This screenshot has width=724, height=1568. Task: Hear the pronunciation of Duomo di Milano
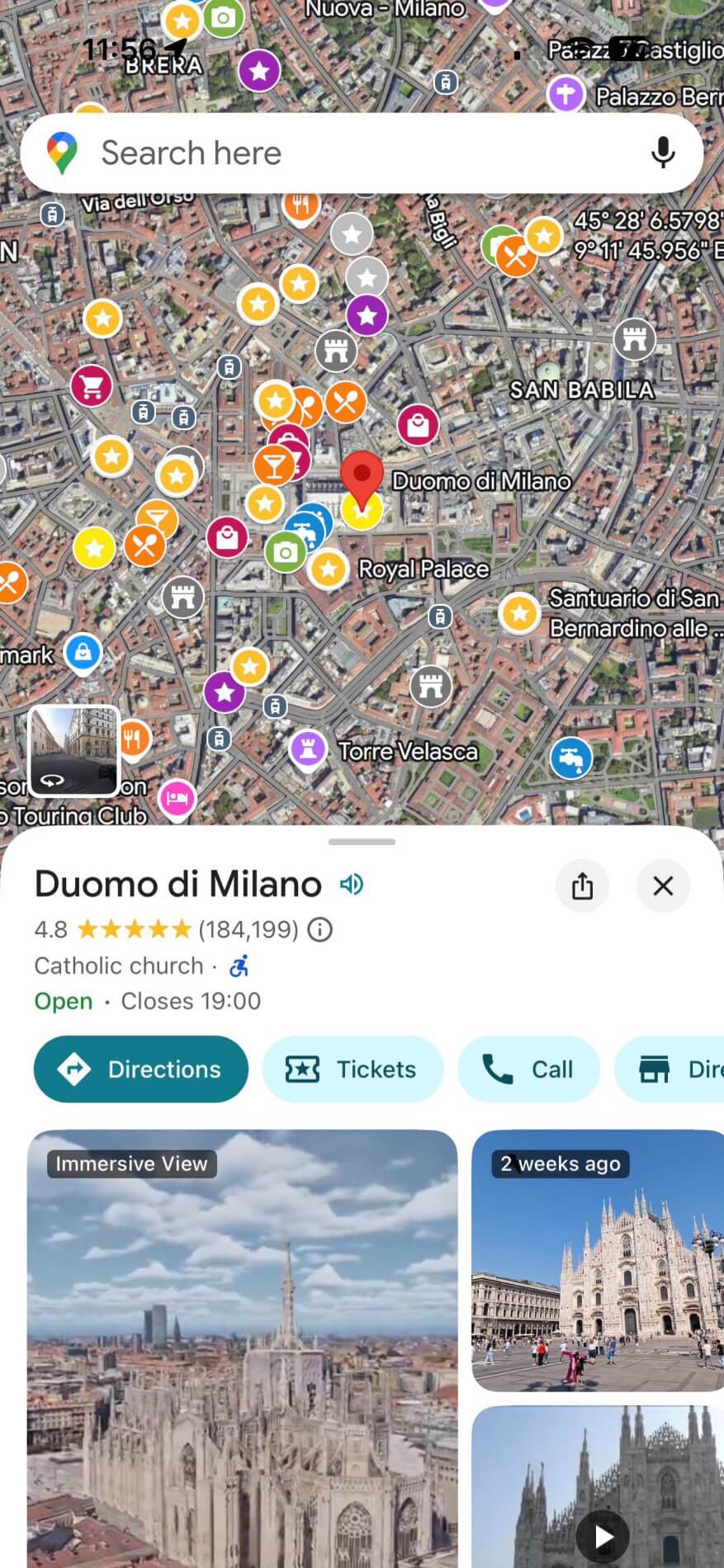[x=352, y=885]
